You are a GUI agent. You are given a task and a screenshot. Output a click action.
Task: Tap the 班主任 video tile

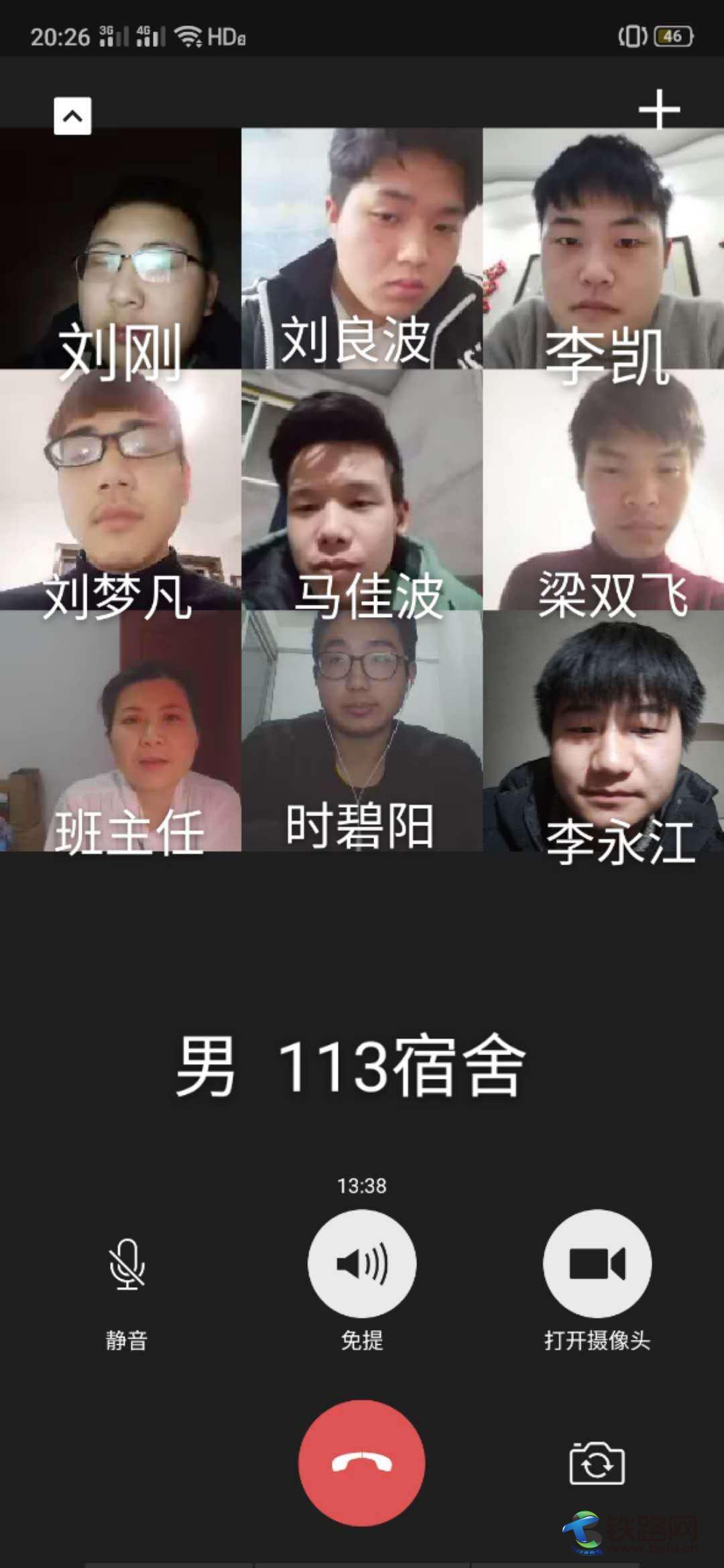pos(121,731)
